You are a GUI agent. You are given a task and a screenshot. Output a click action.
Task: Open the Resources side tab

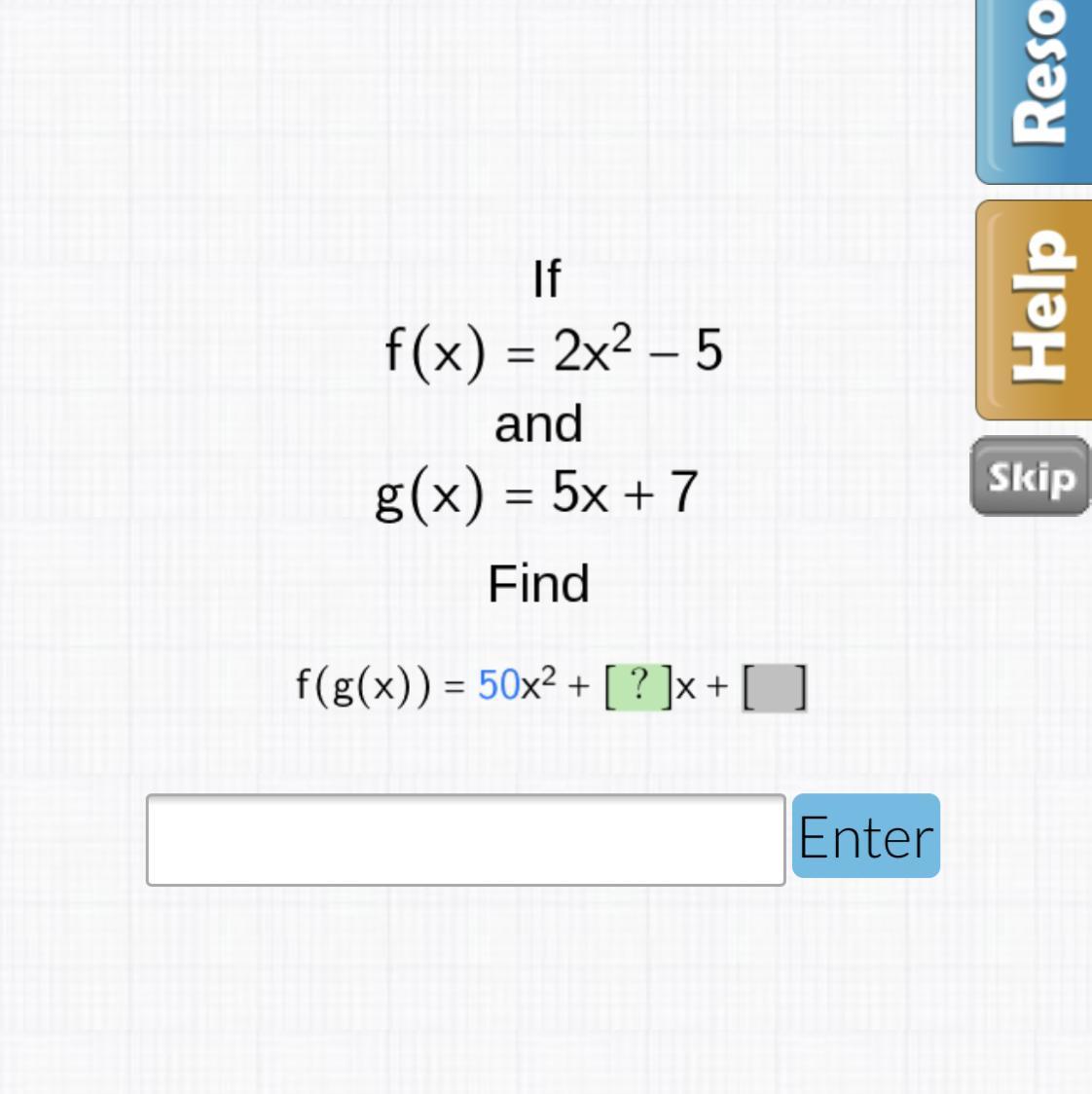tap(1034, 91)
